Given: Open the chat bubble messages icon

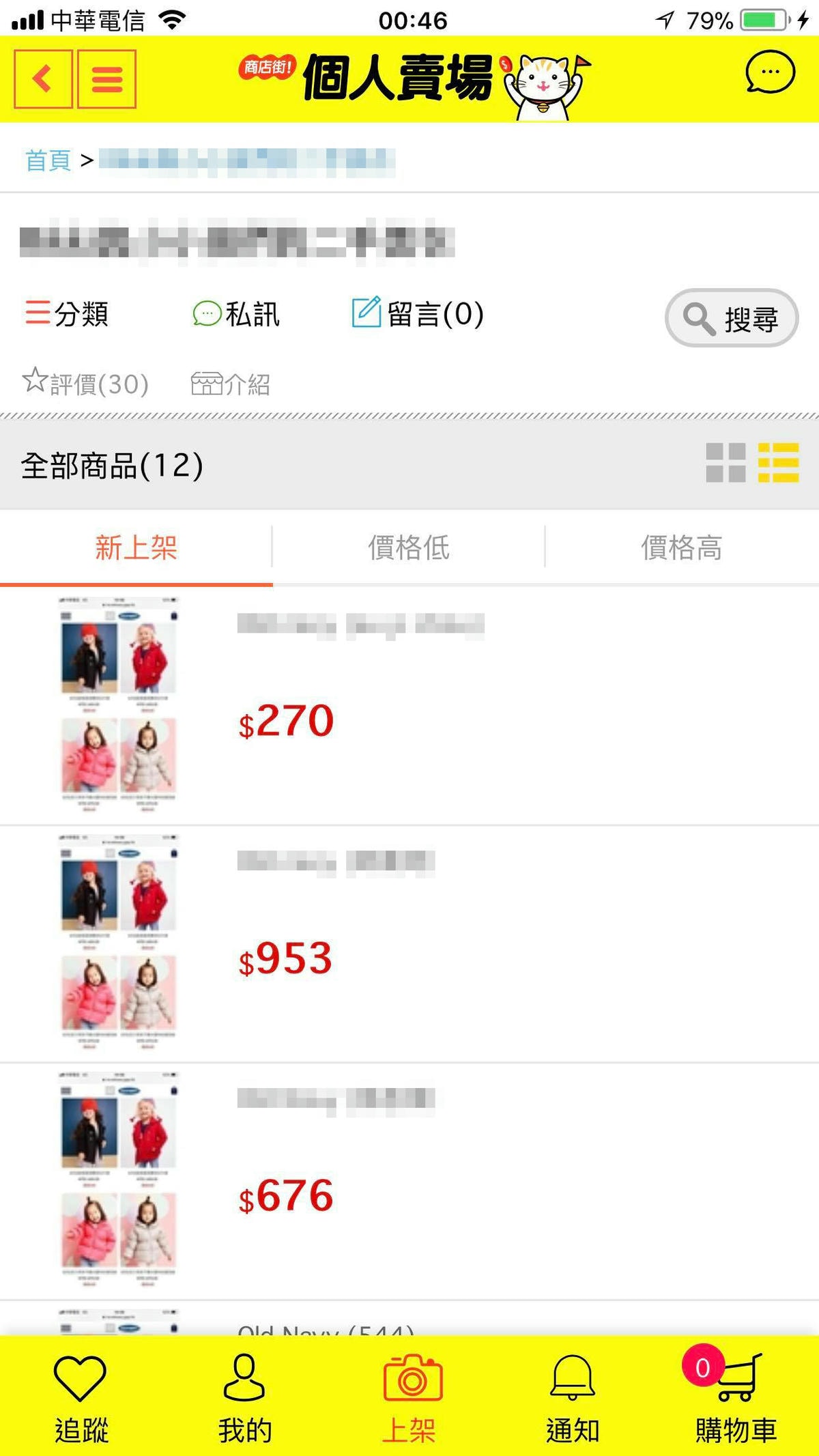Looking at the screenshot, I should click(769, 72).
